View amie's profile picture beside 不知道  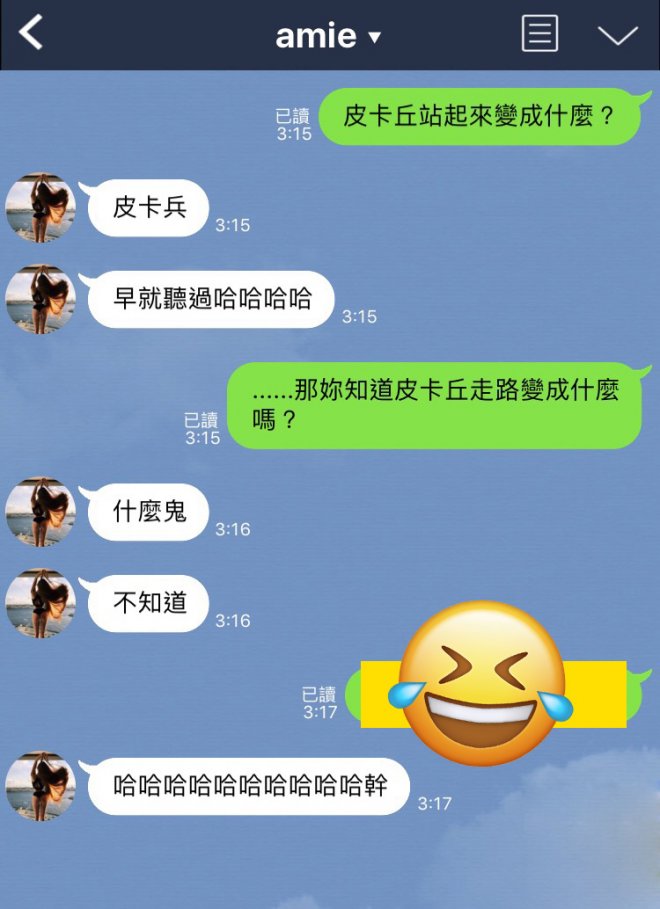pyautogui.click(x=41, y=603)
